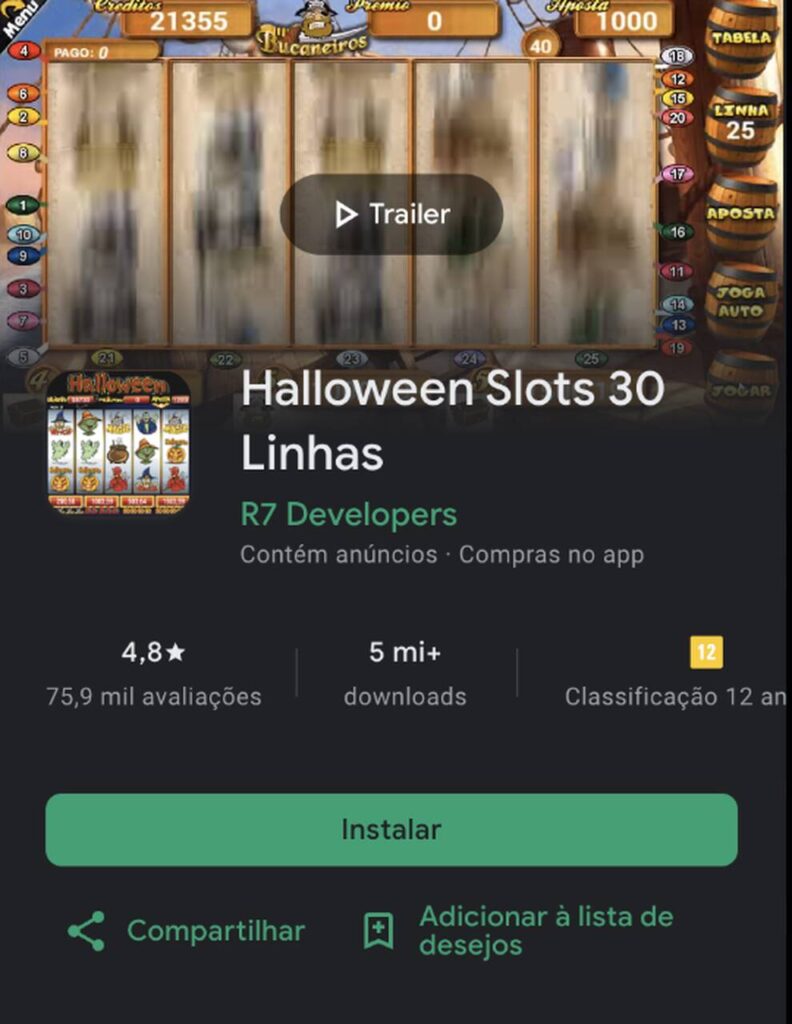792x1024 pixels.
Task: Share this app via Compartilhar
Action: point(186,931)
